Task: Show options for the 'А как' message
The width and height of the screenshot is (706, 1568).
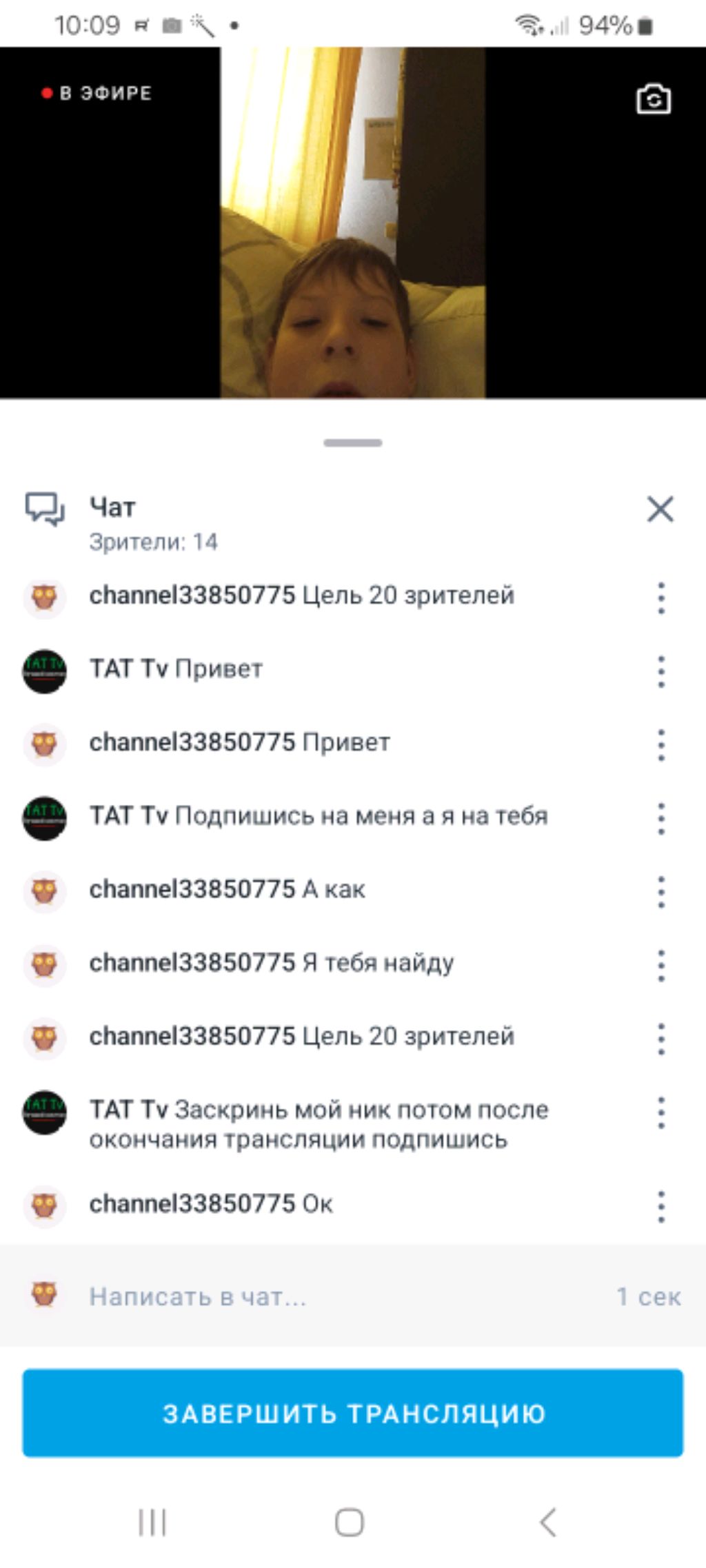Action: pyautogui.click(x=660, y=892)
